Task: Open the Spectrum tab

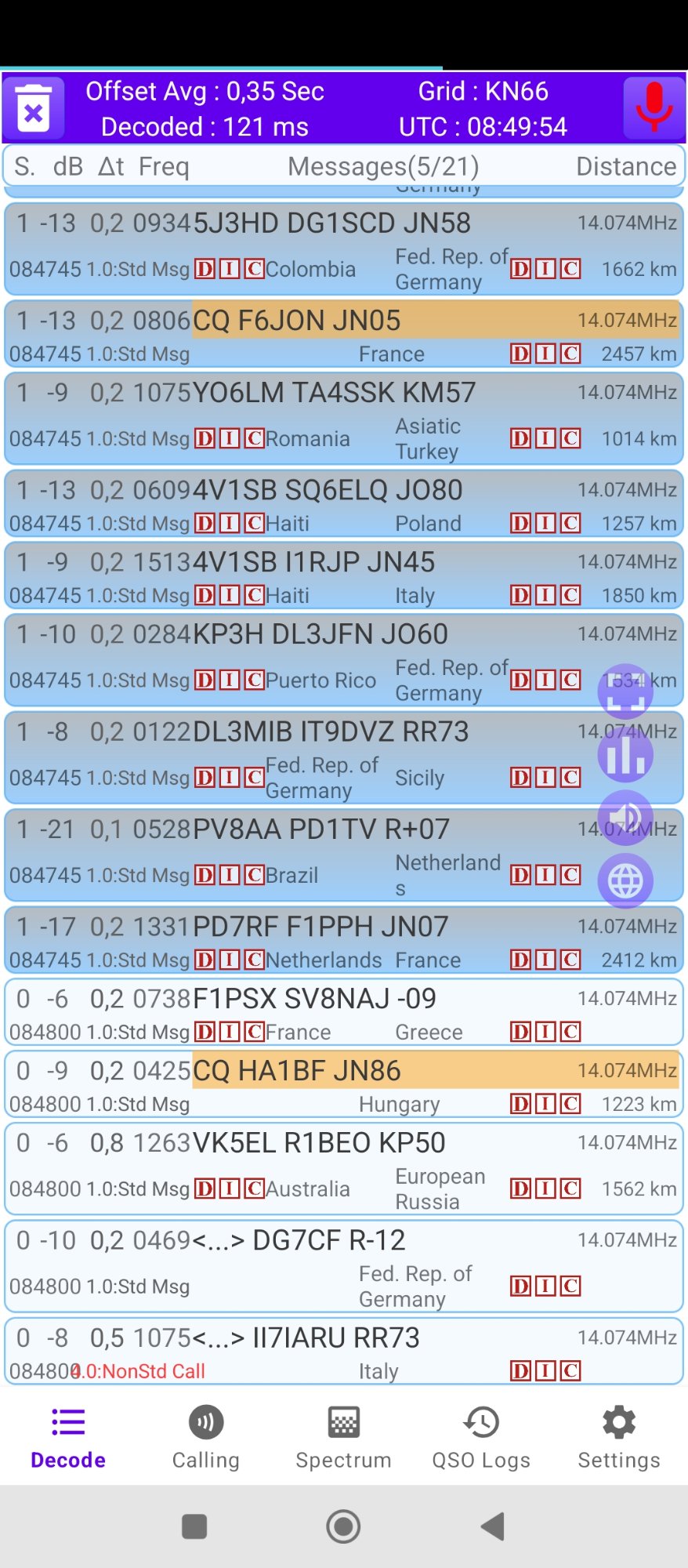Action: pos(343,1439)
